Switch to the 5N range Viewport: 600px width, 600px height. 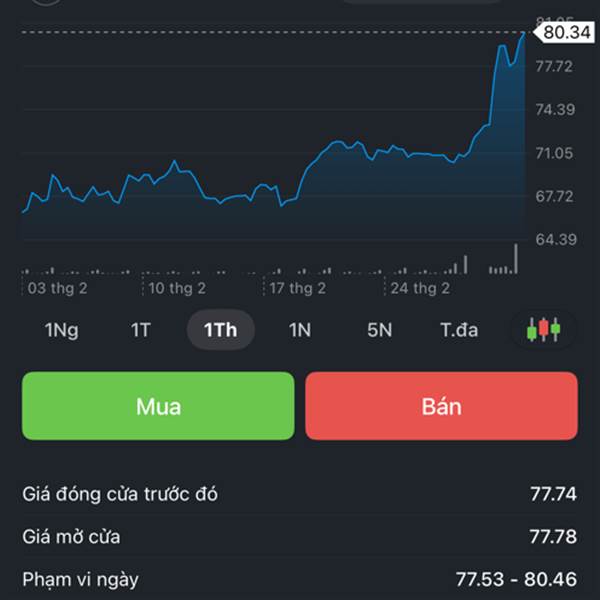tap(380, 330)
